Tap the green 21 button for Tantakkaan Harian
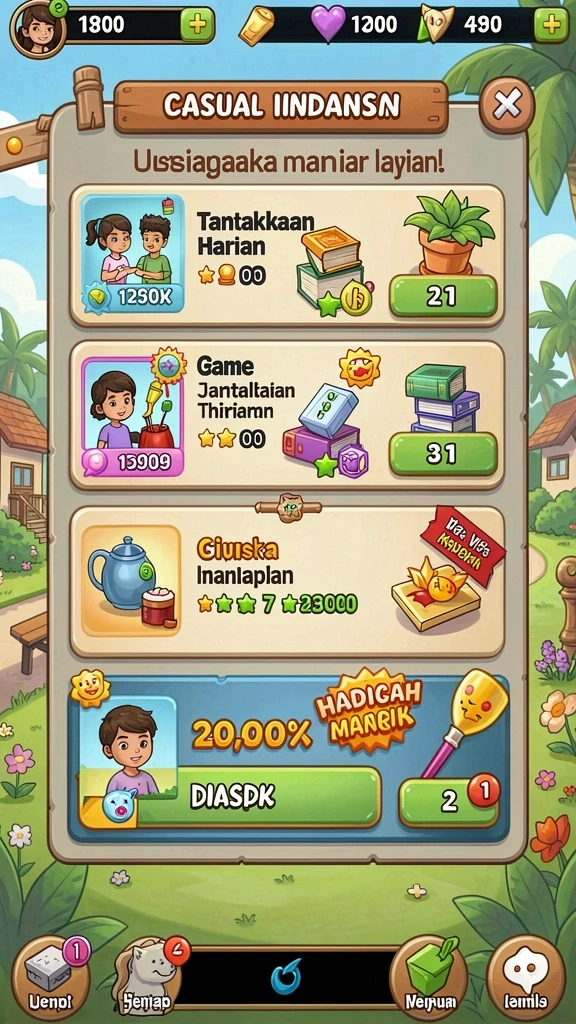The height and width of the screenshot is (1024, 576). tap(443, 296)
